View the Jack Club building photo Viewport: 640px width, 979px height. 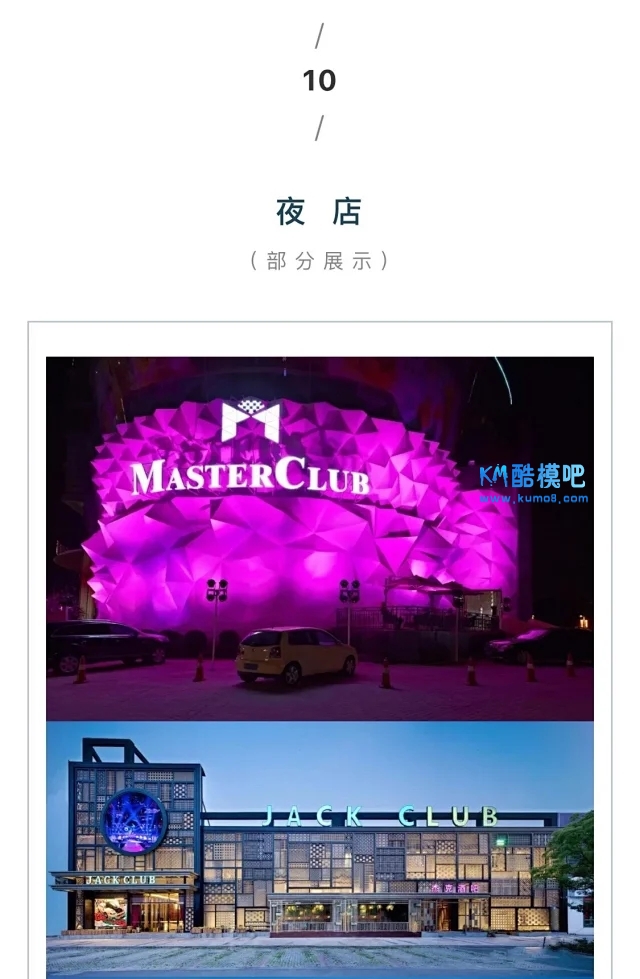pyautogui.click(x=319, y=850)
